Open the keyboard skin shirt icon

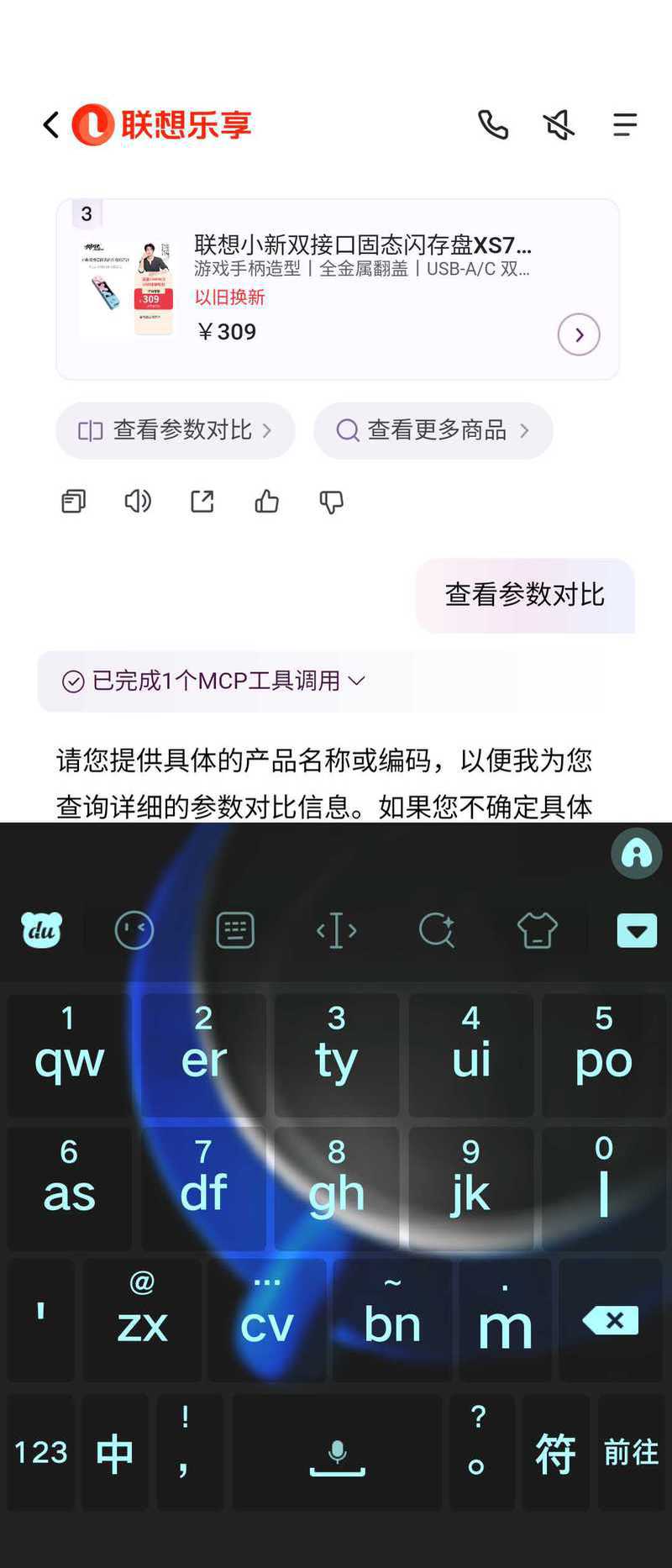click(537, 930)
